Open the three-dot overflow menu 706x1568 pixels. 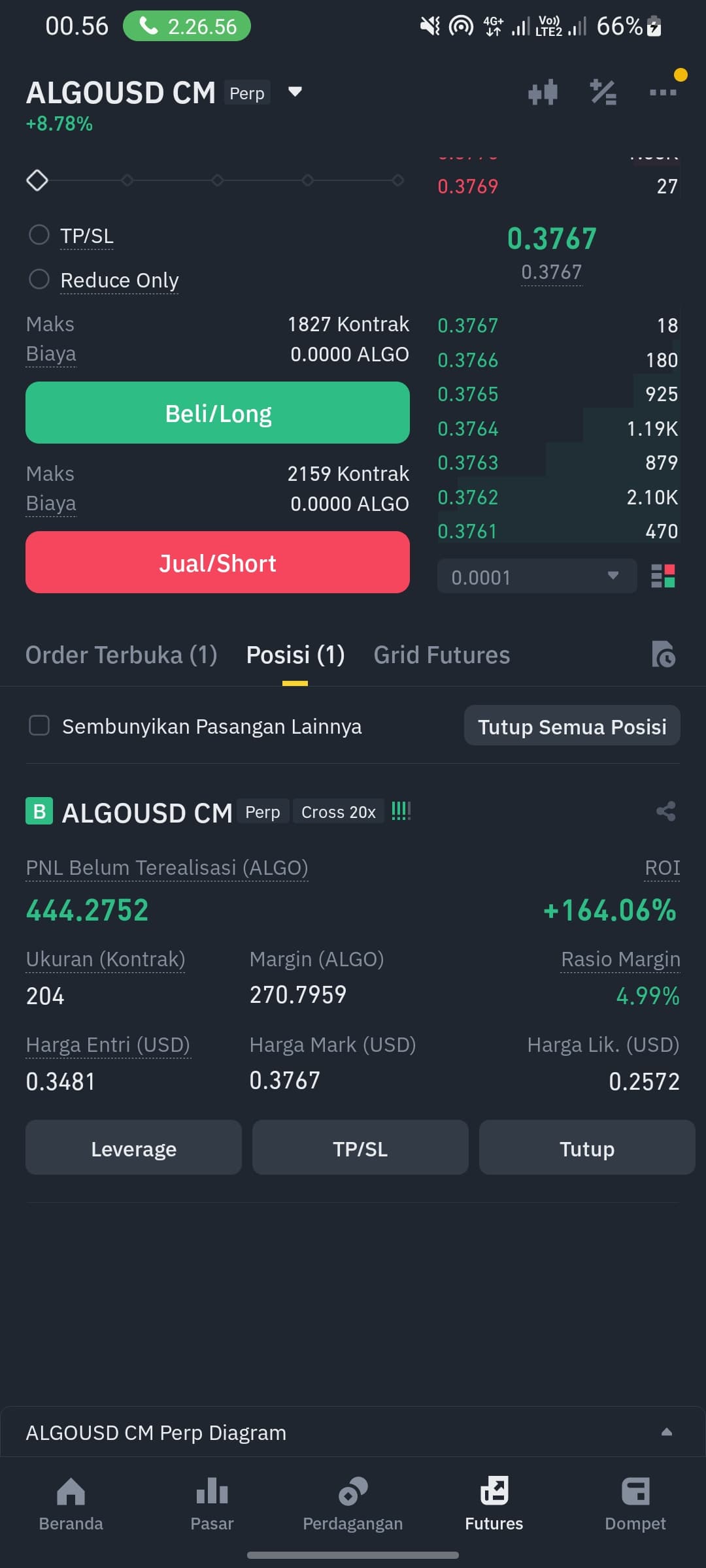pos(663,92)
